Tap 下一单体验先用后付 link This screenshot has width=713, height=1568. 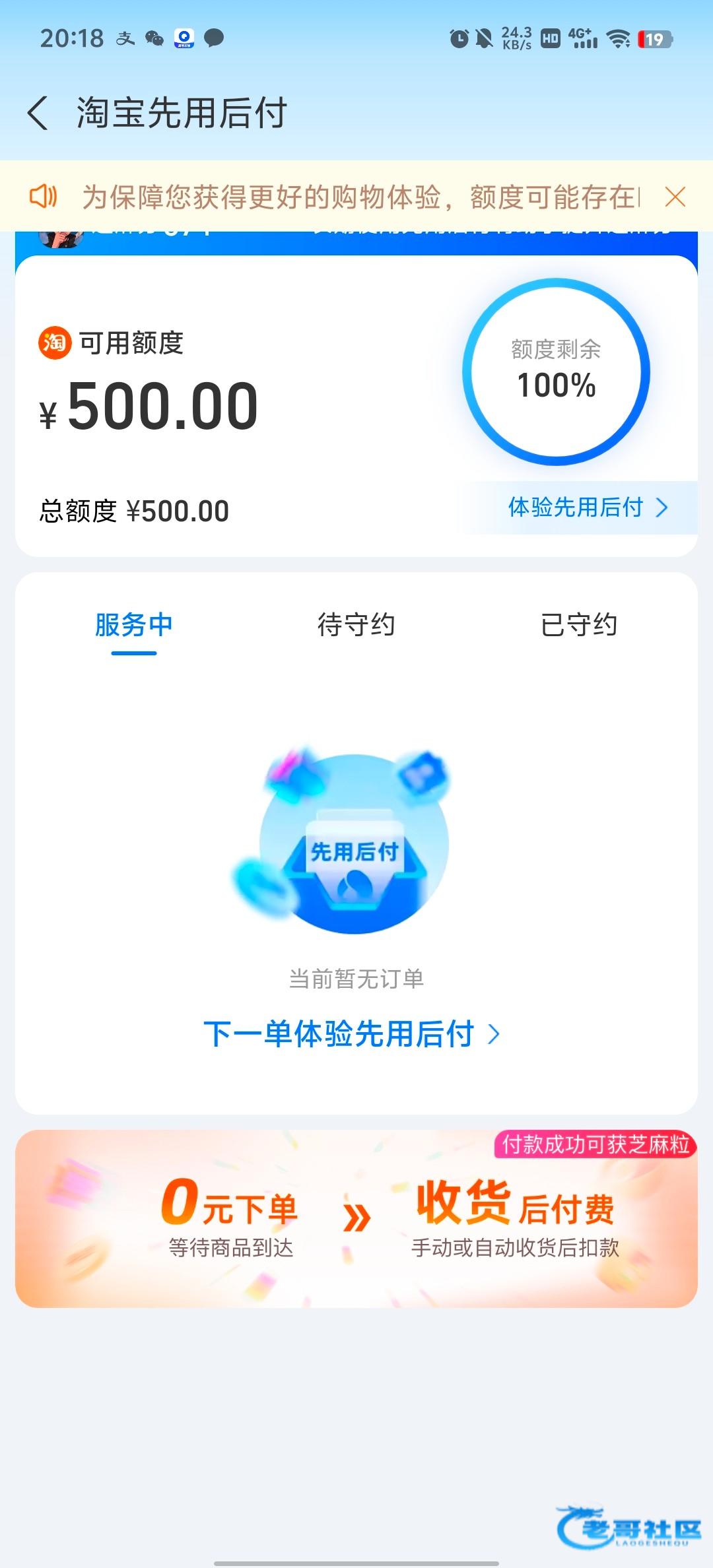(x=351, y=1034)
